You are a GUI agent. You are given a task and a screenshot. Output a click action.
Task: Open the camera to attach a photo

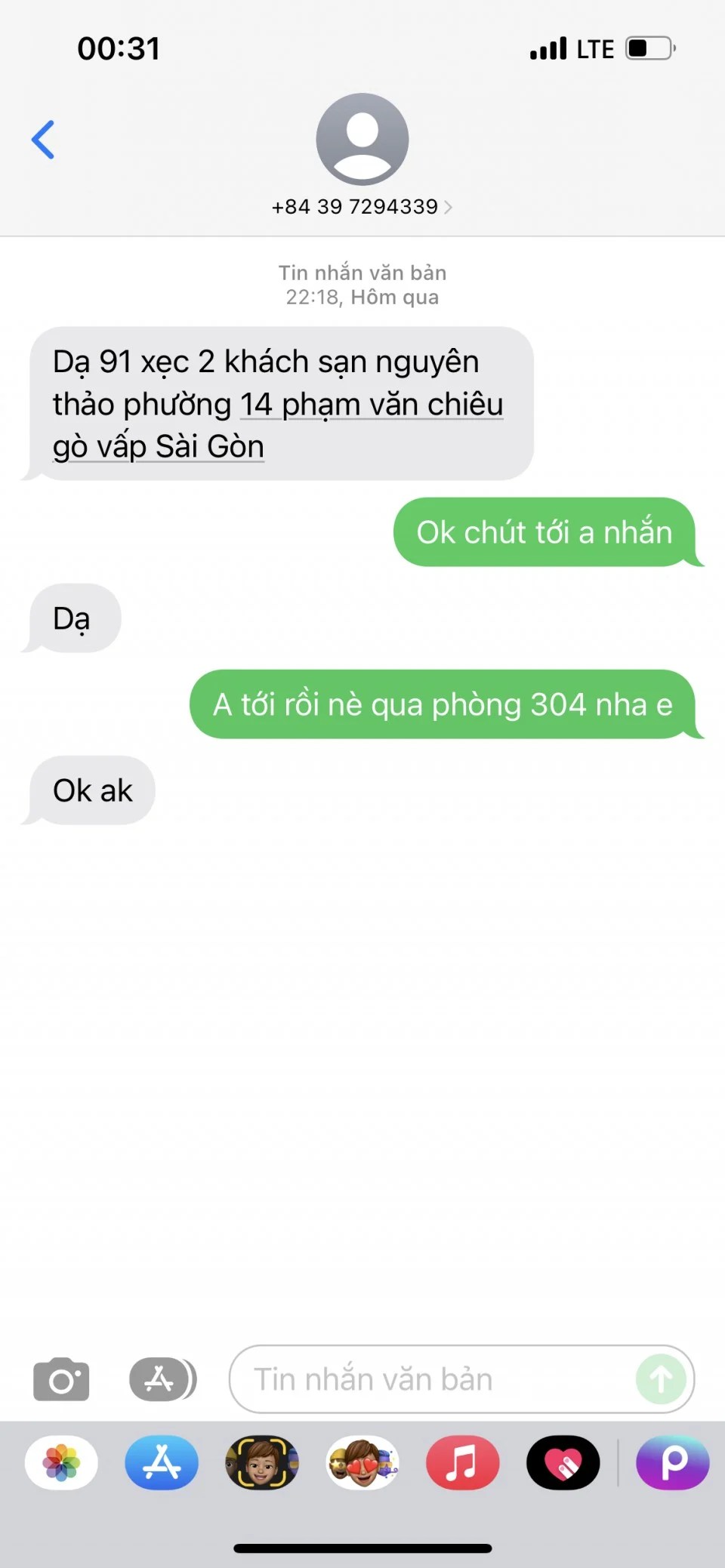pos(61,1380)
